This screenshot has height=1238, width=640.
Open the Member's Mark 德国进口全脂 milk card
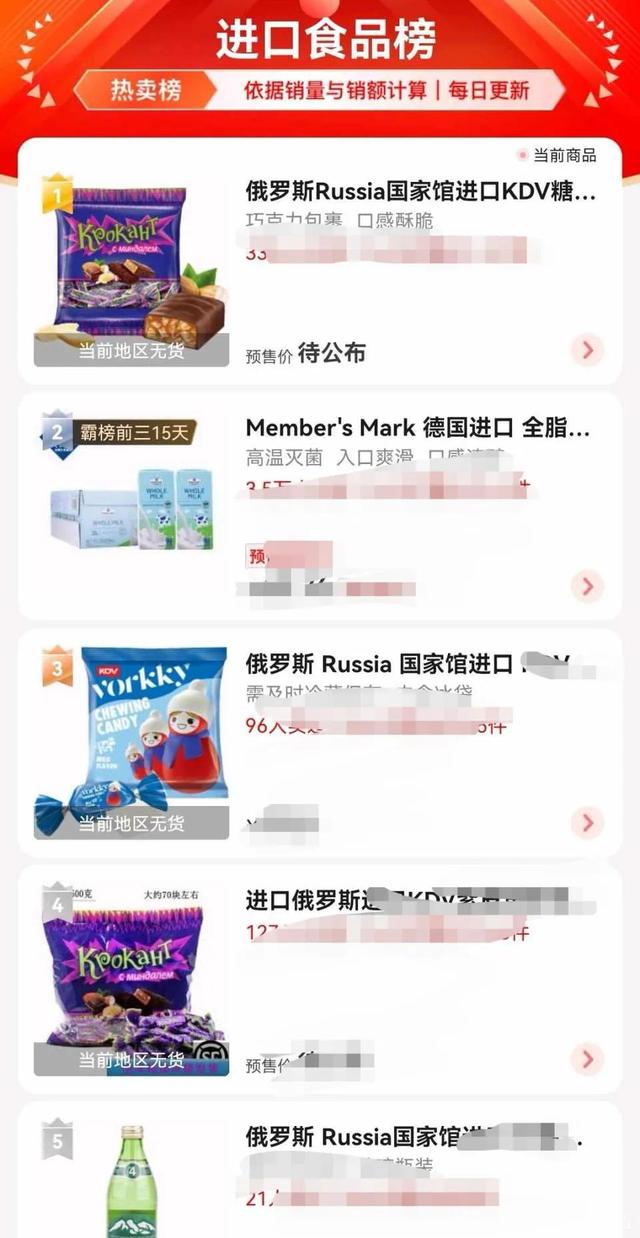click(x=417, y=429)
